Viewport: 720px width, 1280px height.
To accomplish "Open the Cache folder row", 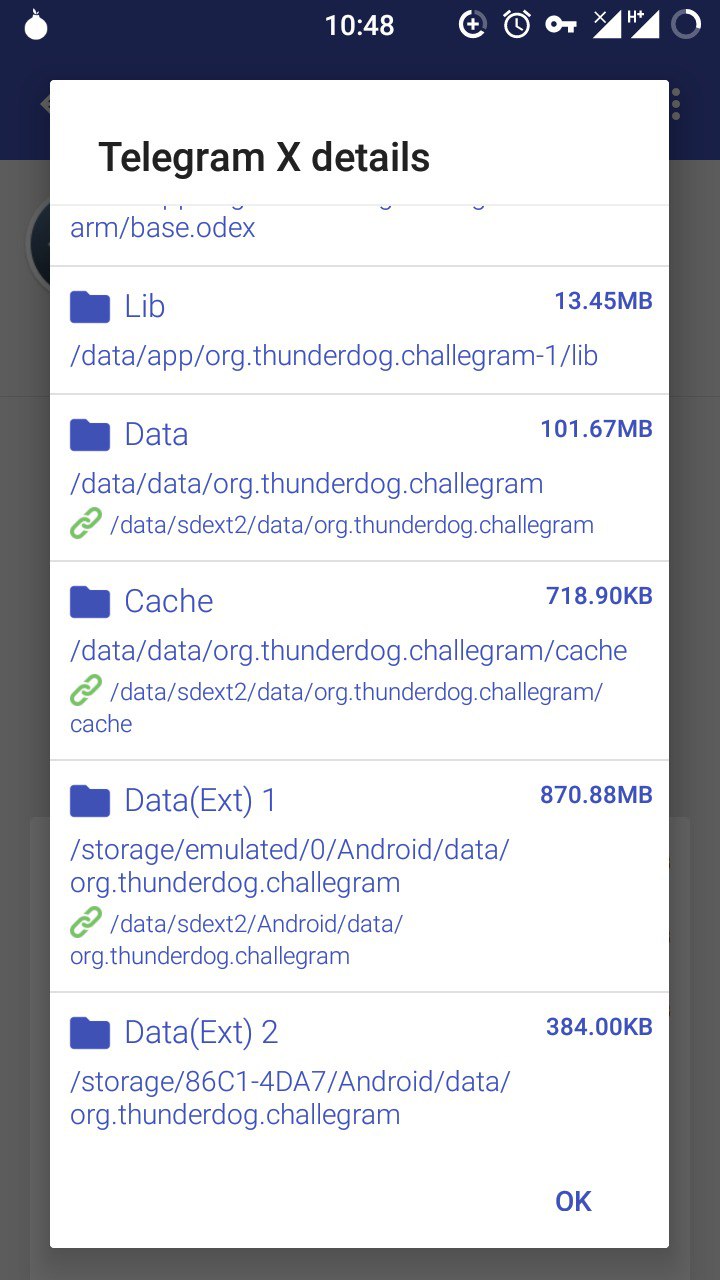I will (x=359, y=660).
